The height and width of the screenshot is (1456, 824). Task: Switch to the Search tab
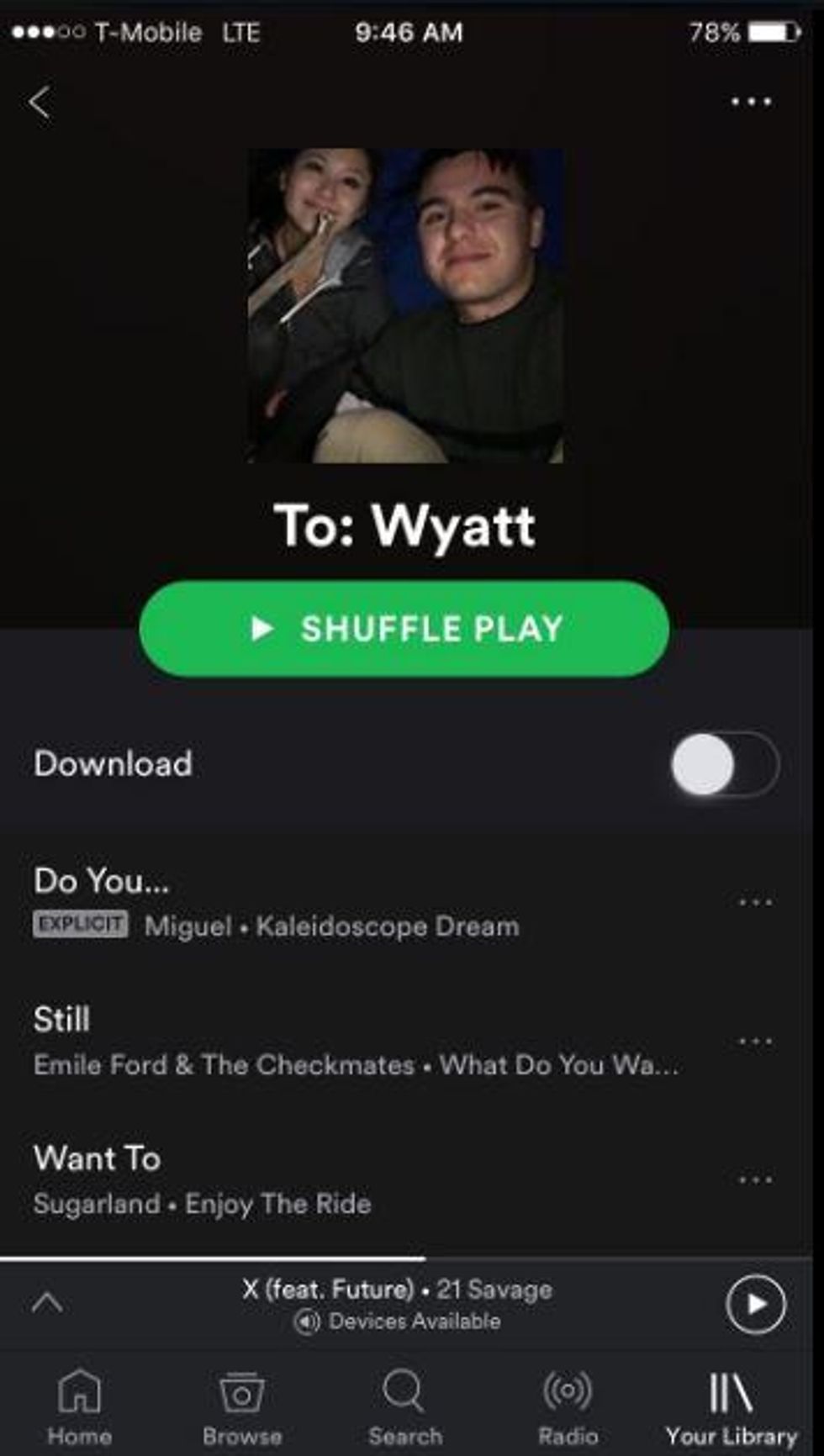[404, 1406]
